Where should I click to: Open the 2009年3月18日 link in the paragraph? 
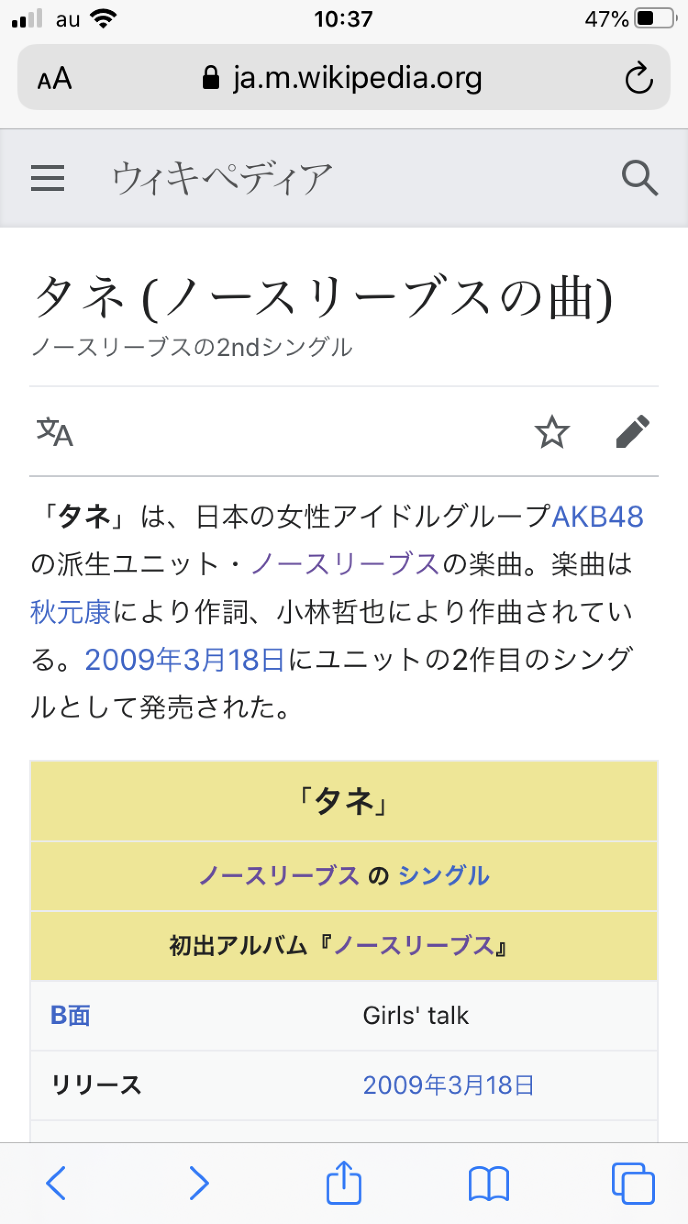185,659
